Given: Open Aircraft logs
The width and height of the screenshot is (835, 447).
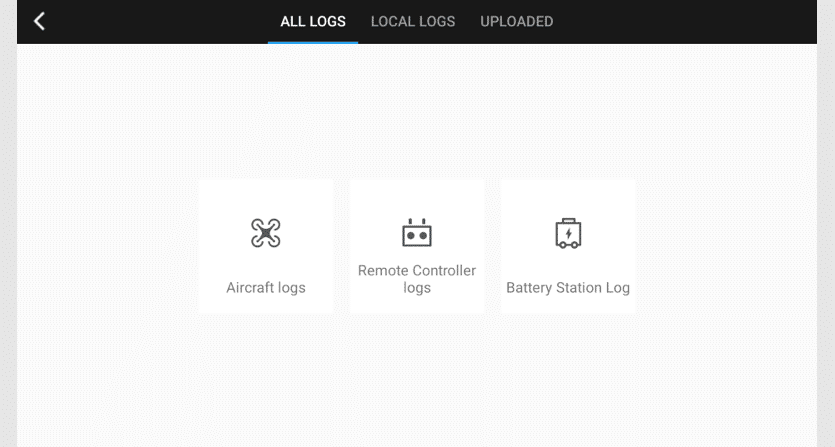Looking at the screenshot, I should pos(266,247).
